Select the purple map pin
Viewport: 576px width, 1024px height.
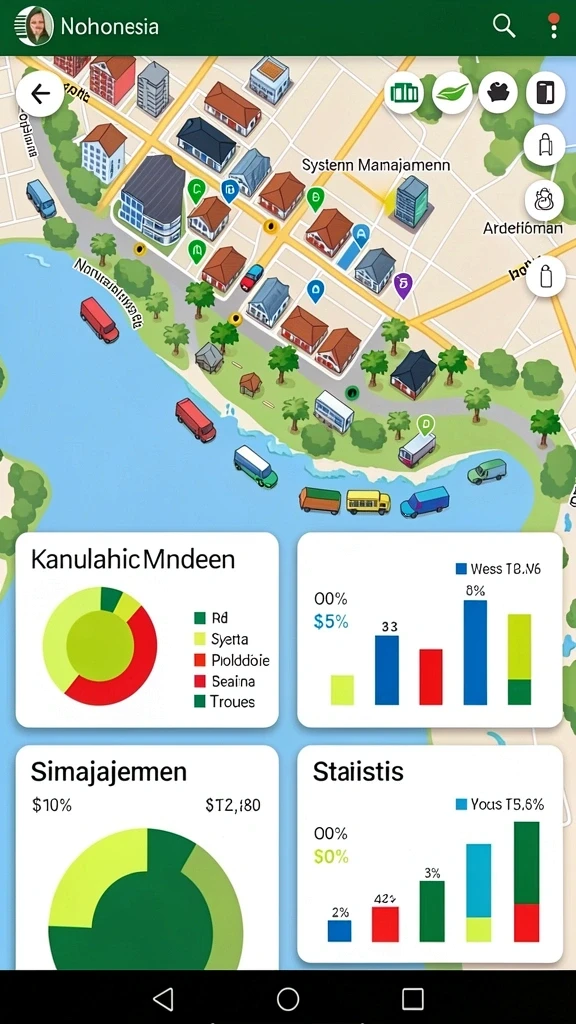[404, 285]
